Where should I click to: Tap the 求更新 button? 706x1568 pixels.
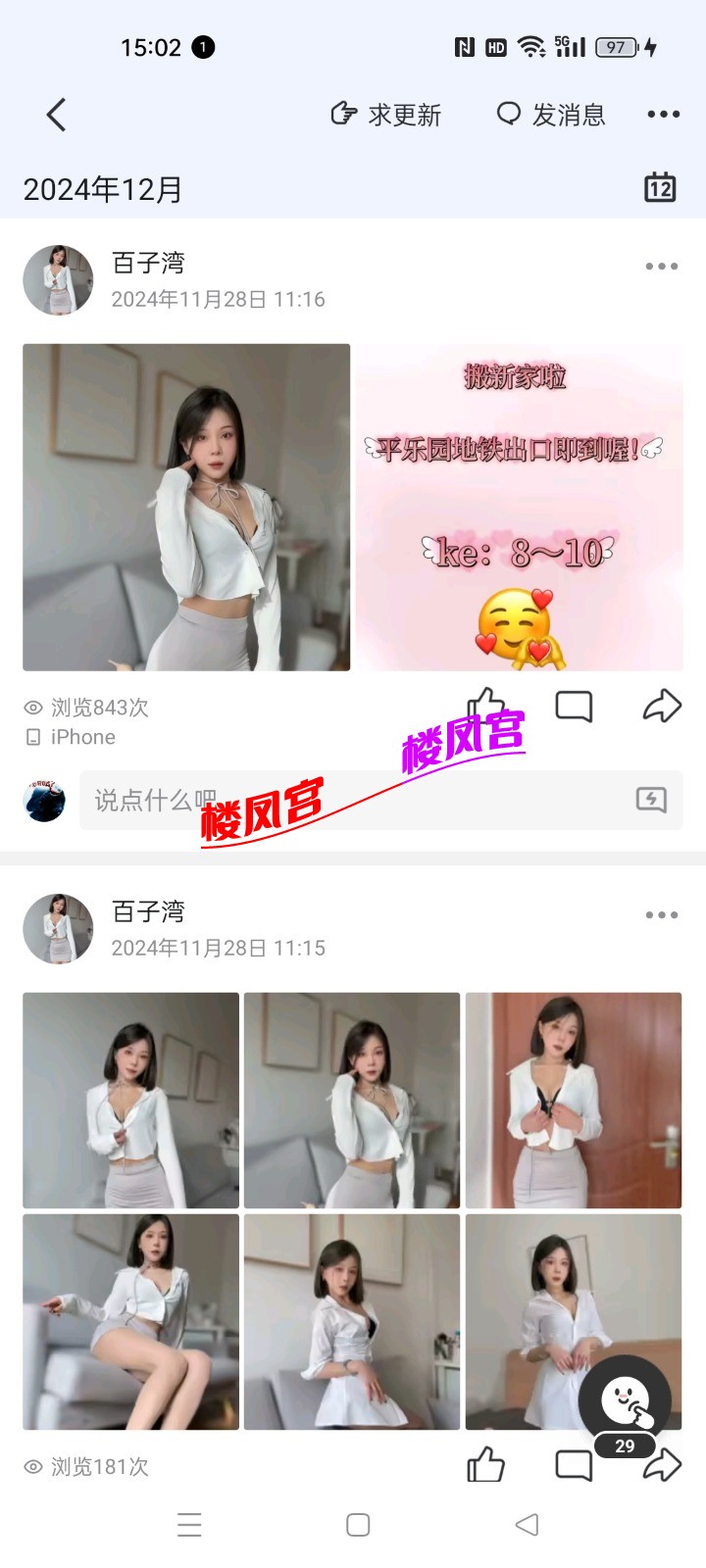point(385,115)
